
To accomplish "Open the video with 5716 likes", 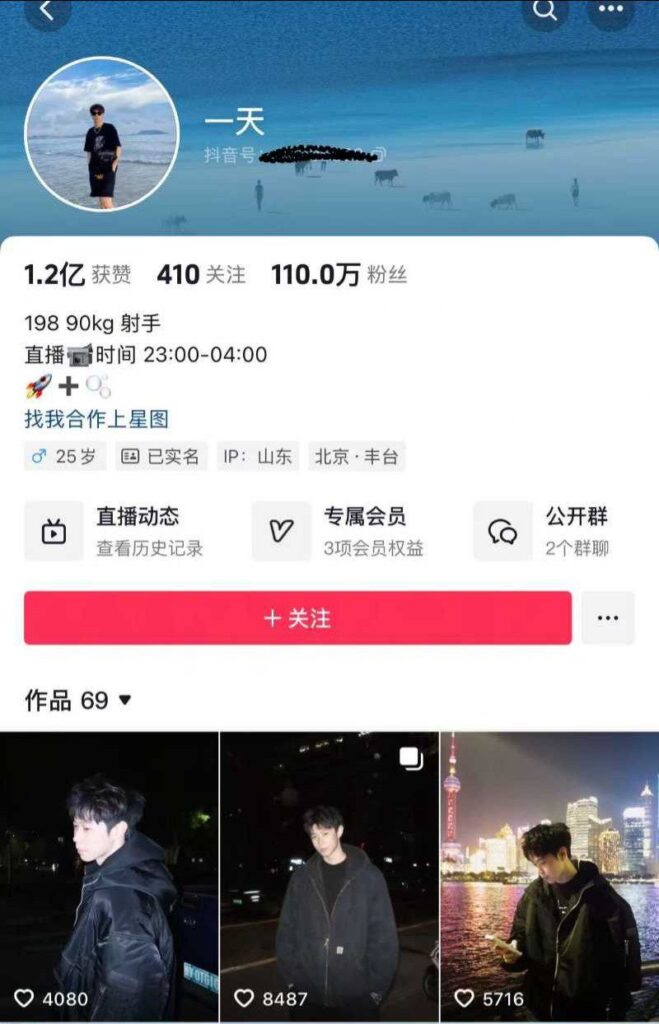I will point(549,875).
